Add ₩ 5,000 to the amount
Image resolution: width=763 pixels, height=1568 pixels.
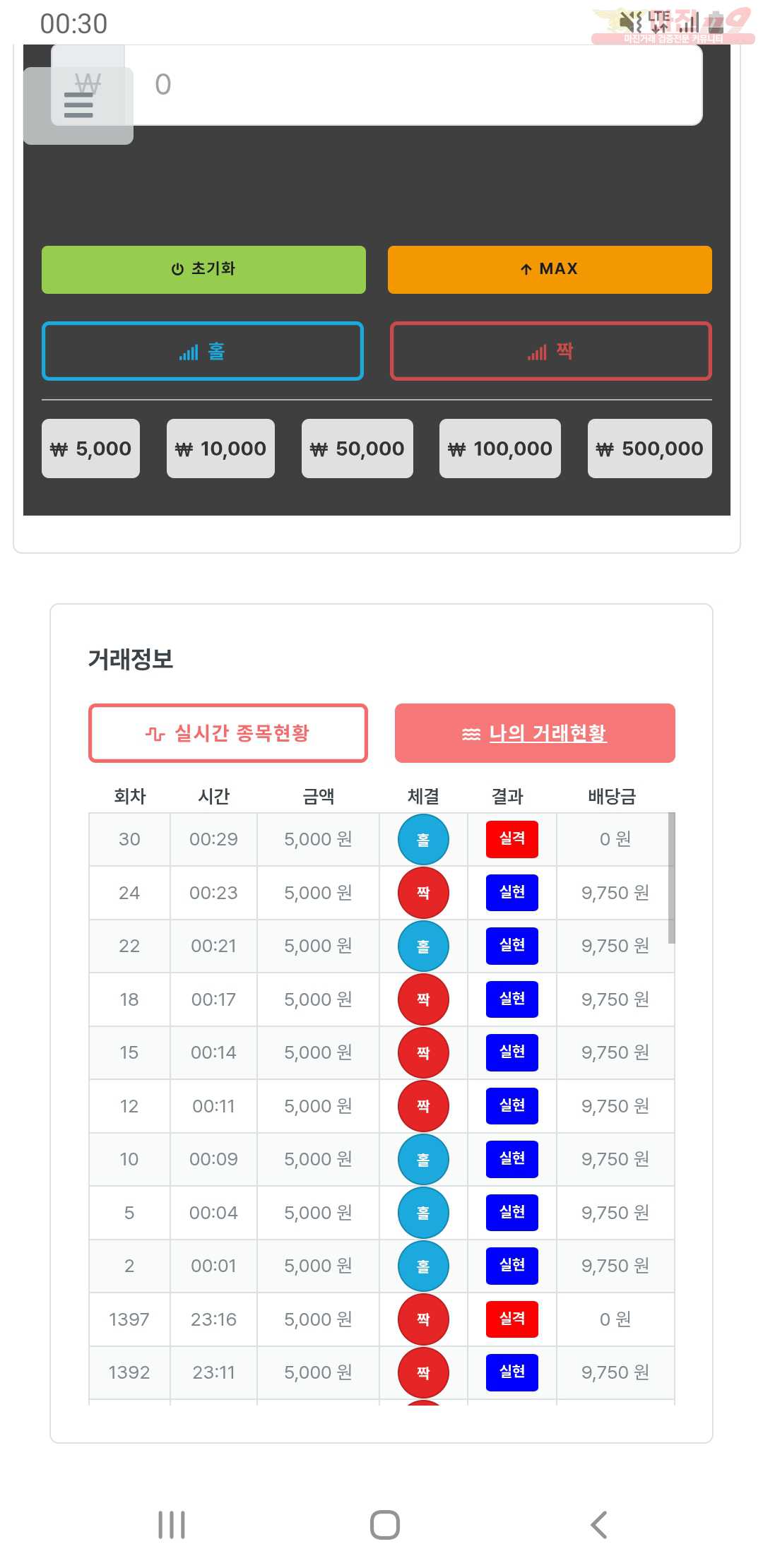click(x=90, y=449)
